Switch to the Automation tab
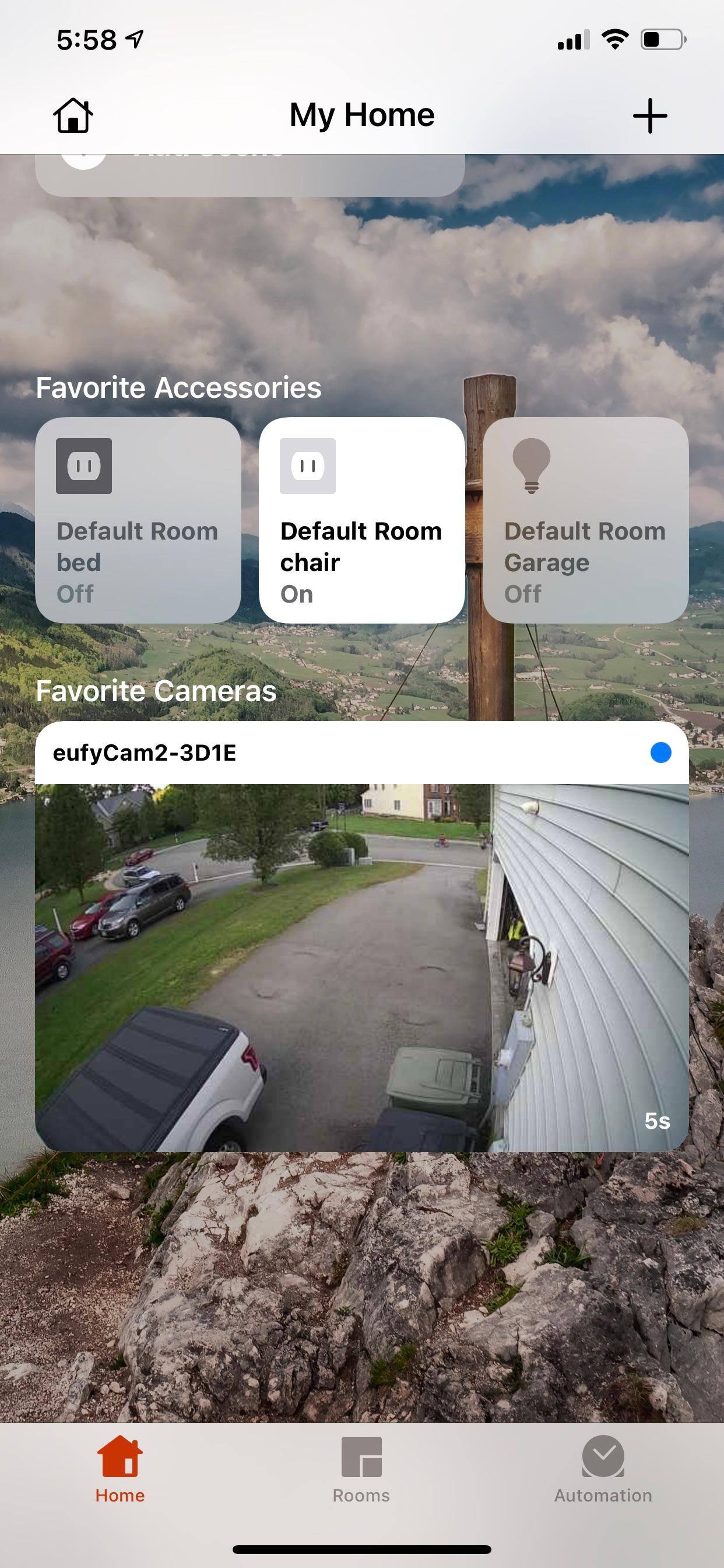 pyautogui.click(x=602, y=1469)
